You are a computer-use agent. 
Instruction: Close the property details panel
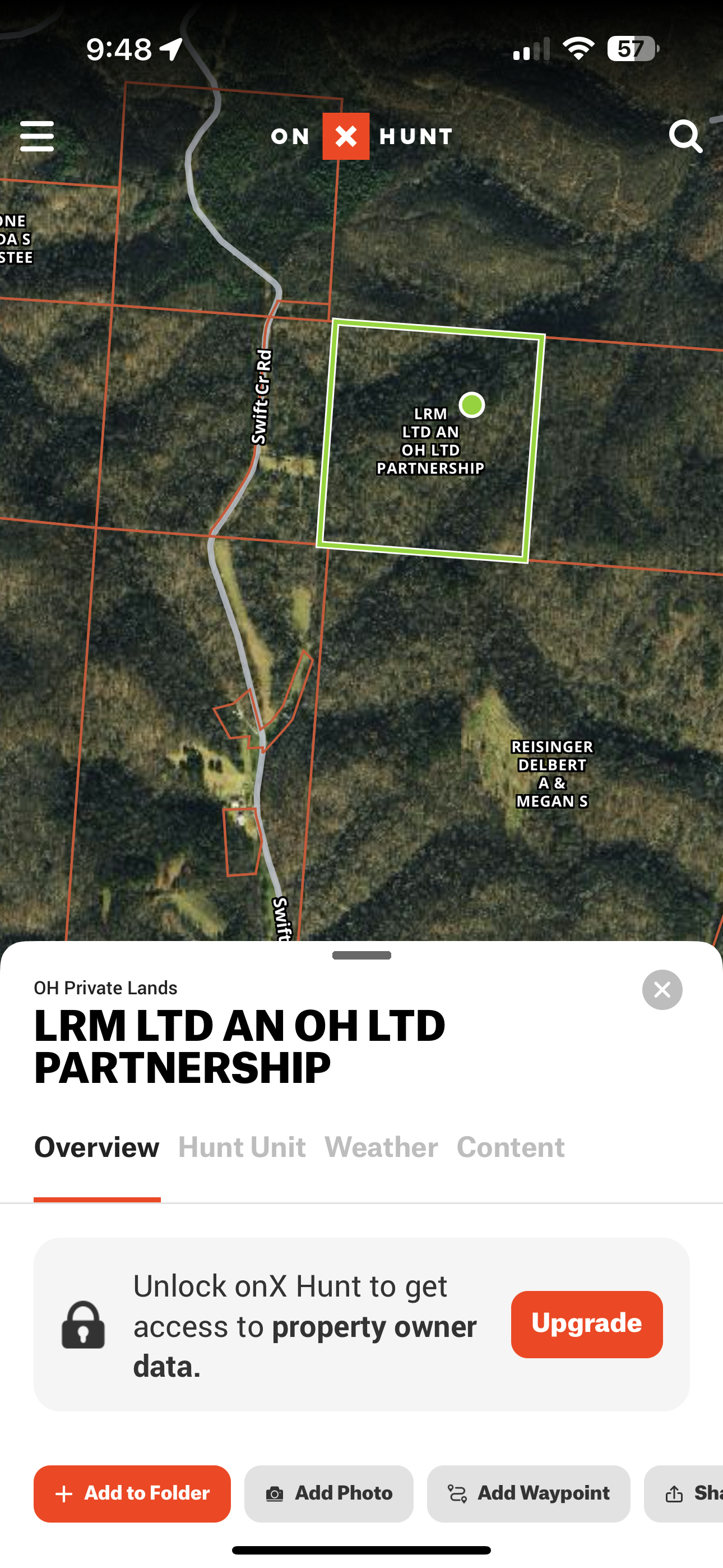tap(661, 990)
